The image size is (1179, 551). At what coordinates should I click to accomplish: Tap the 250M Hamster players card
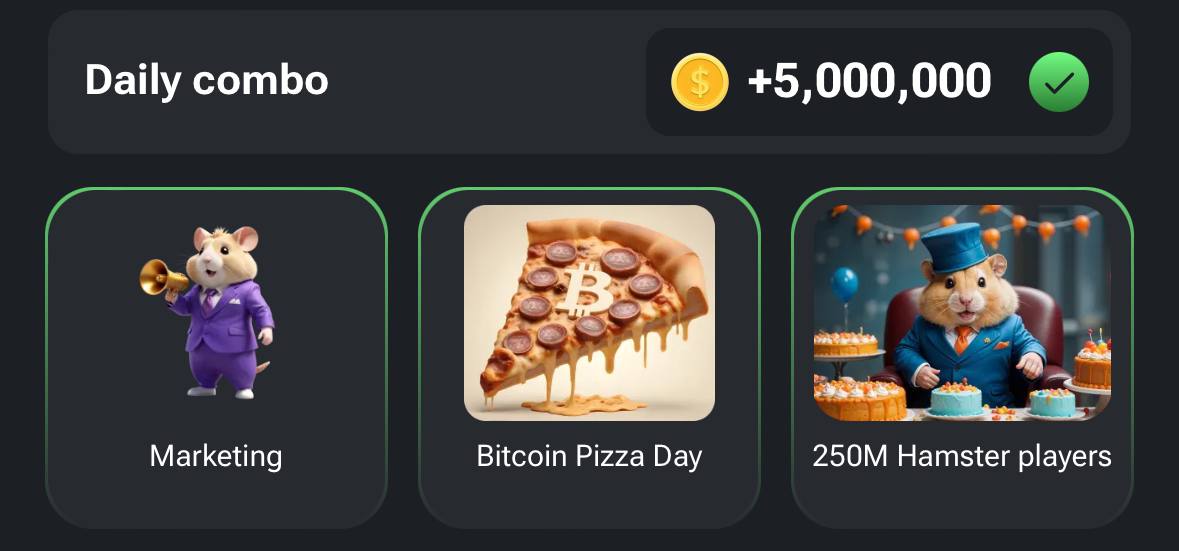pyautogui.click(x=961, y=357)
